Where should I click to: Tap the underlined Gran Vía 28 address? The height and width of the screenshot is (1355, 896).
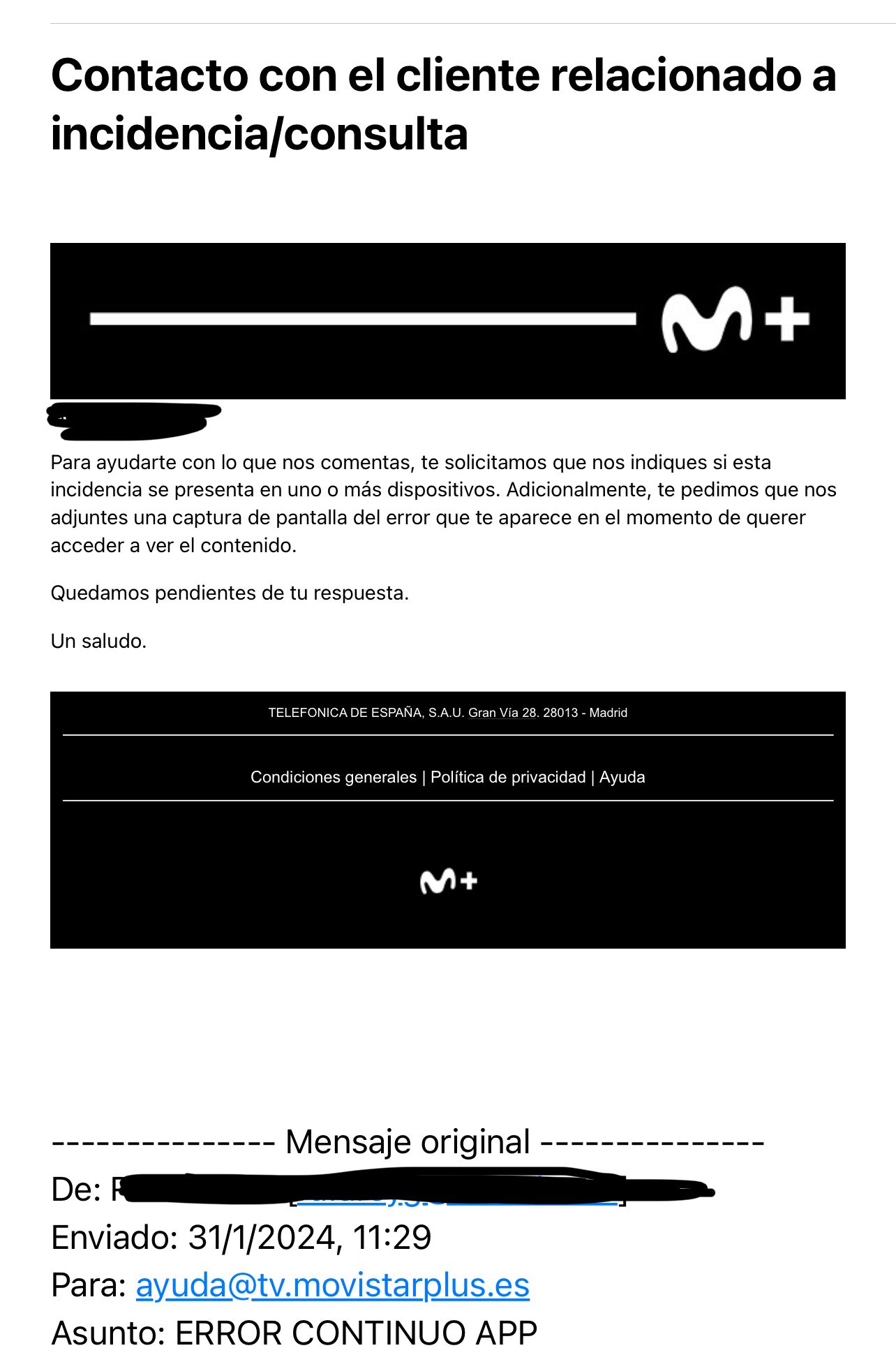click(x=502, y=713)
